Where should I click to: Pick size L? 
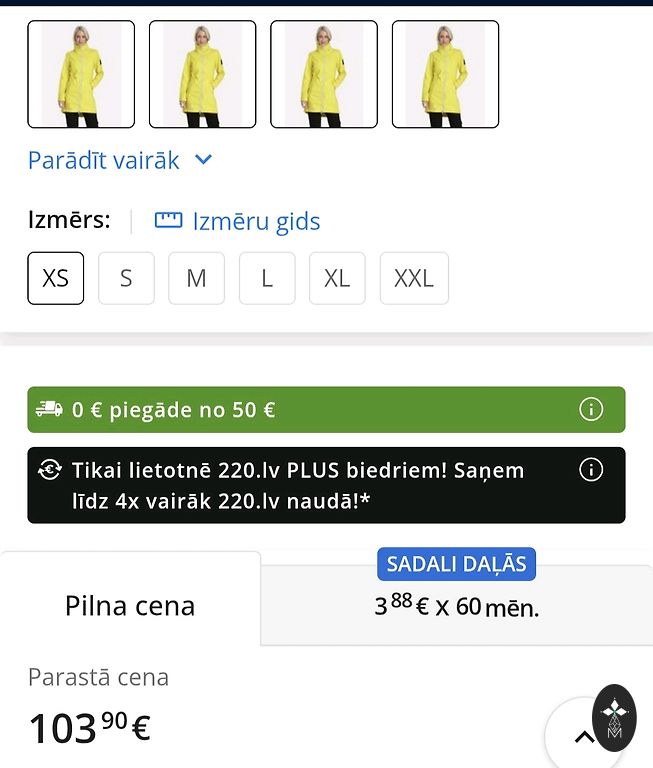point(267,278)
